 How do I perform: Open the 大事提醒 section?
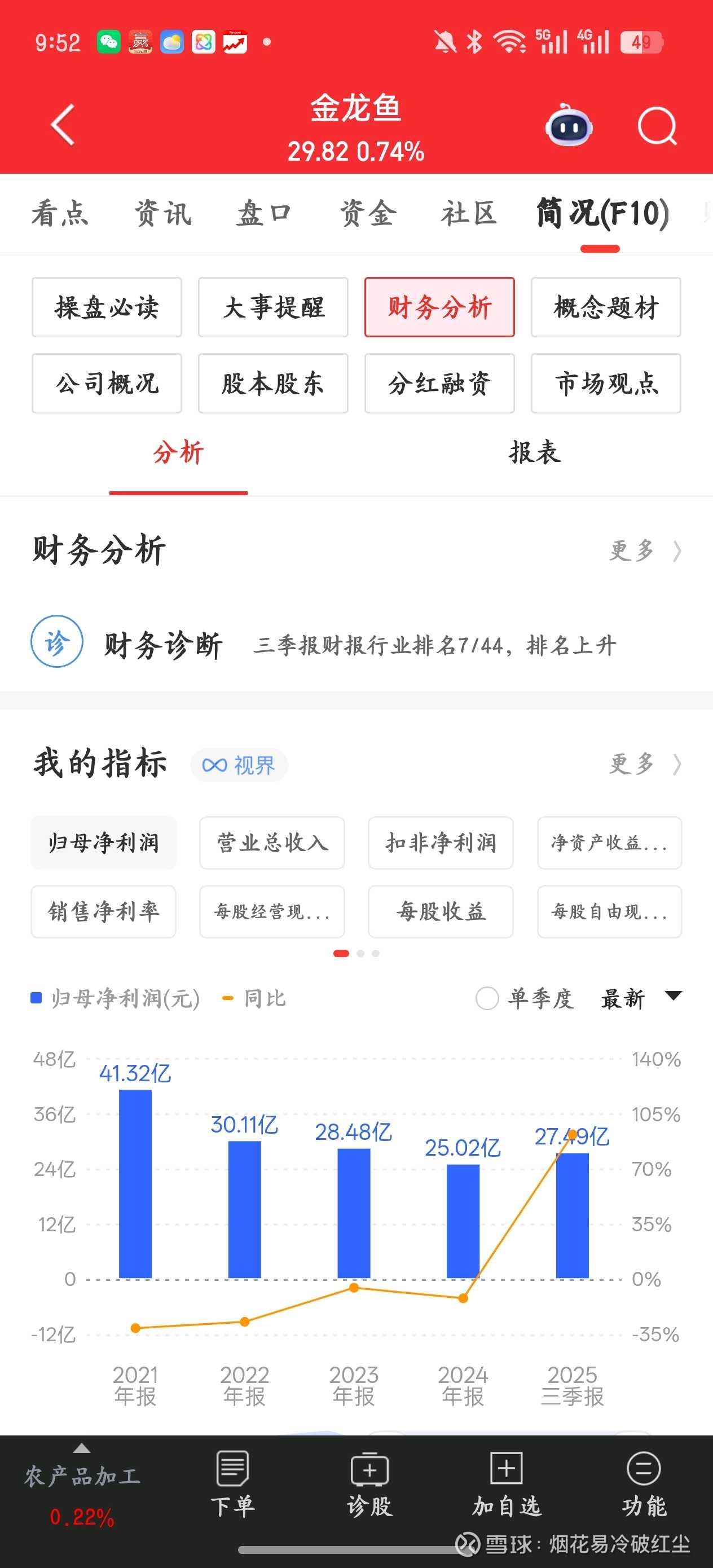pos(273,307)
